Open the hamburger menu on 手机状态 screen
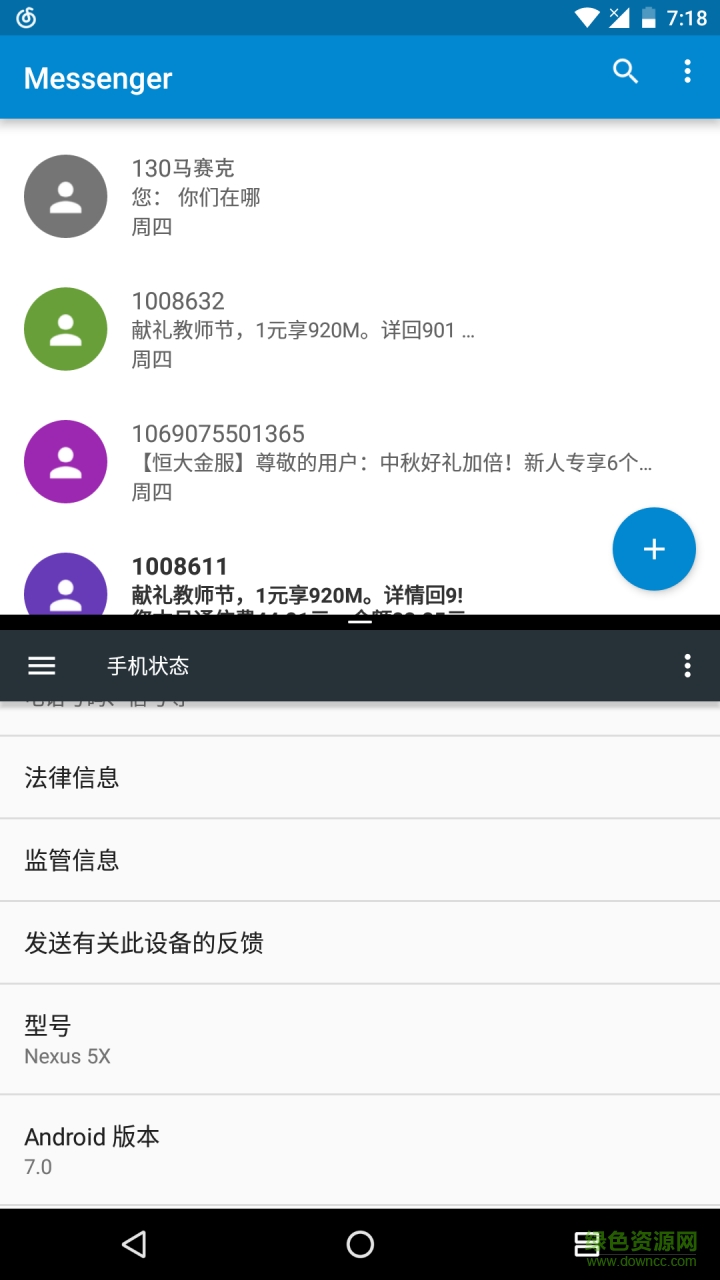 click(x=41, y=665)
